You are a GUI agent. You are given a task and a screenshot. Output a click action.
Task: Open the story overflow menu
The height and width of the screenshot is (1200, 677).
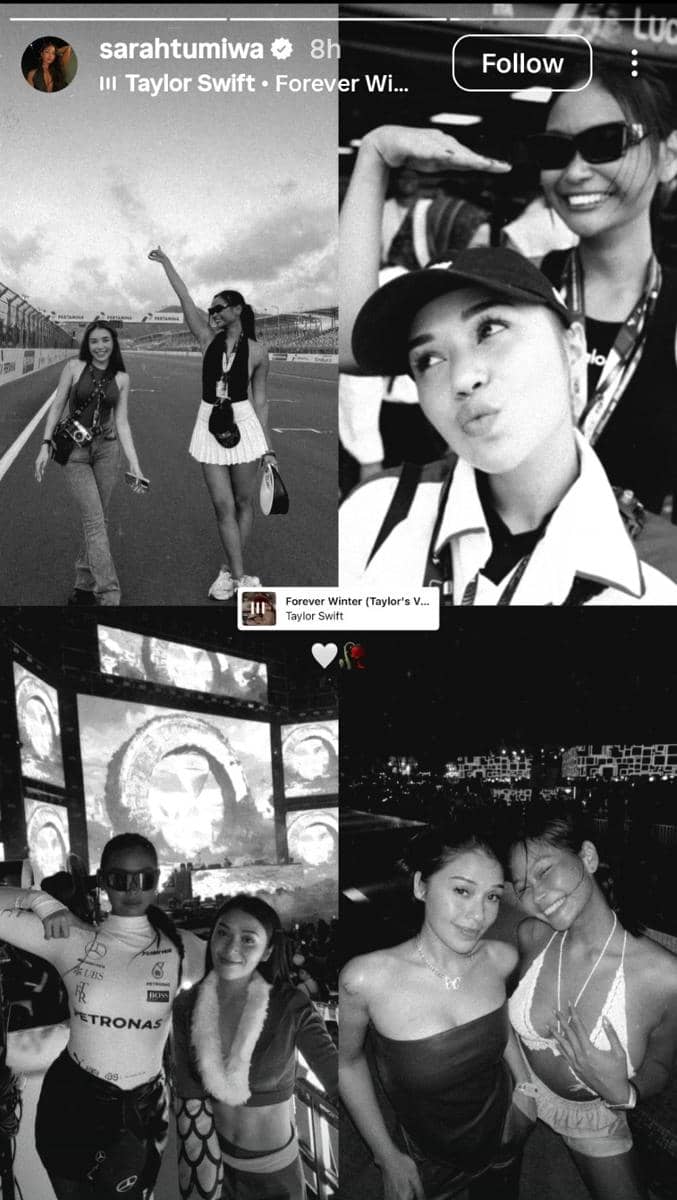tap(634, 63)
